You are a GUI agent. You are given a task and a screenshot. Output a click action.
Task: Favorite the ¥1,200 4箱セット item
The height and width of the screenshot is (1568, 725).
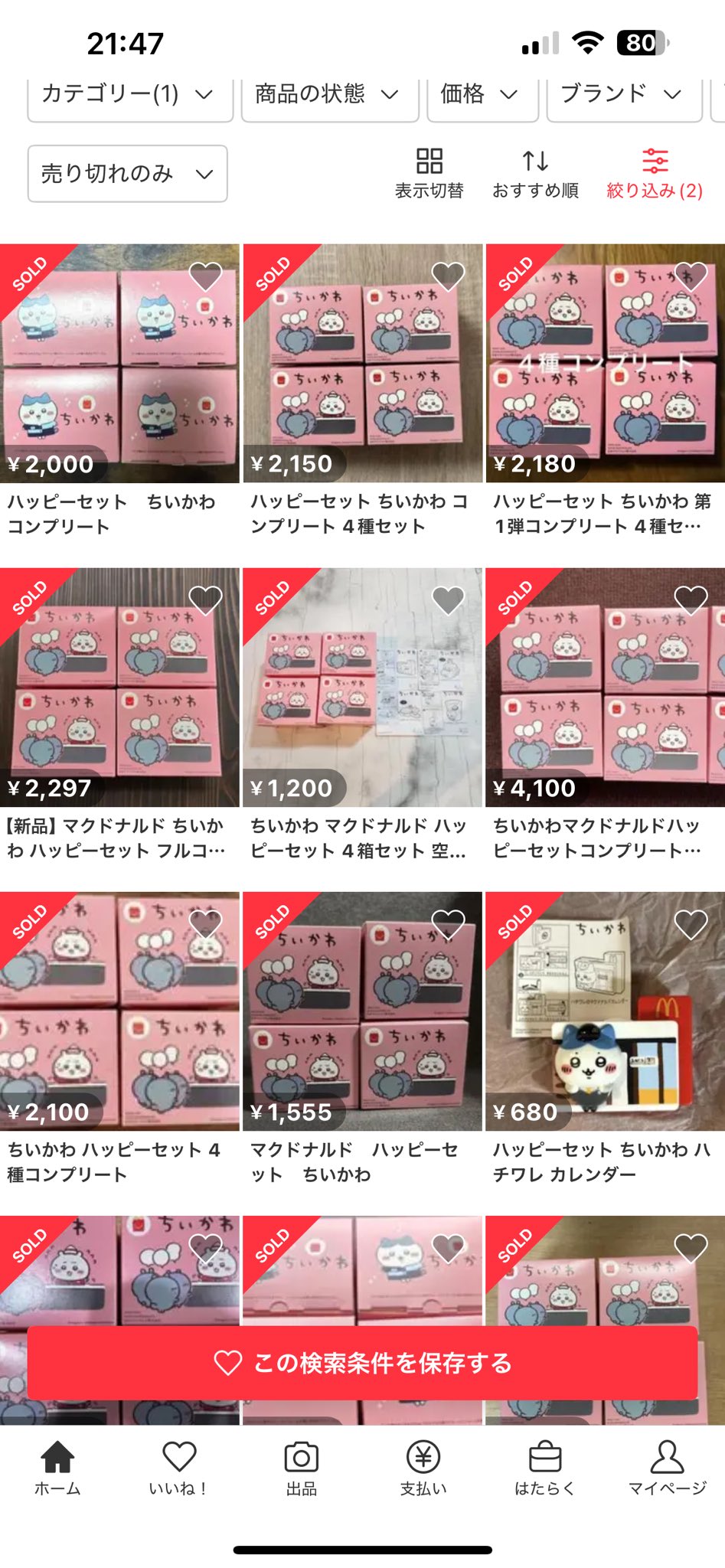pyautogui.click(x=448, y=599)
